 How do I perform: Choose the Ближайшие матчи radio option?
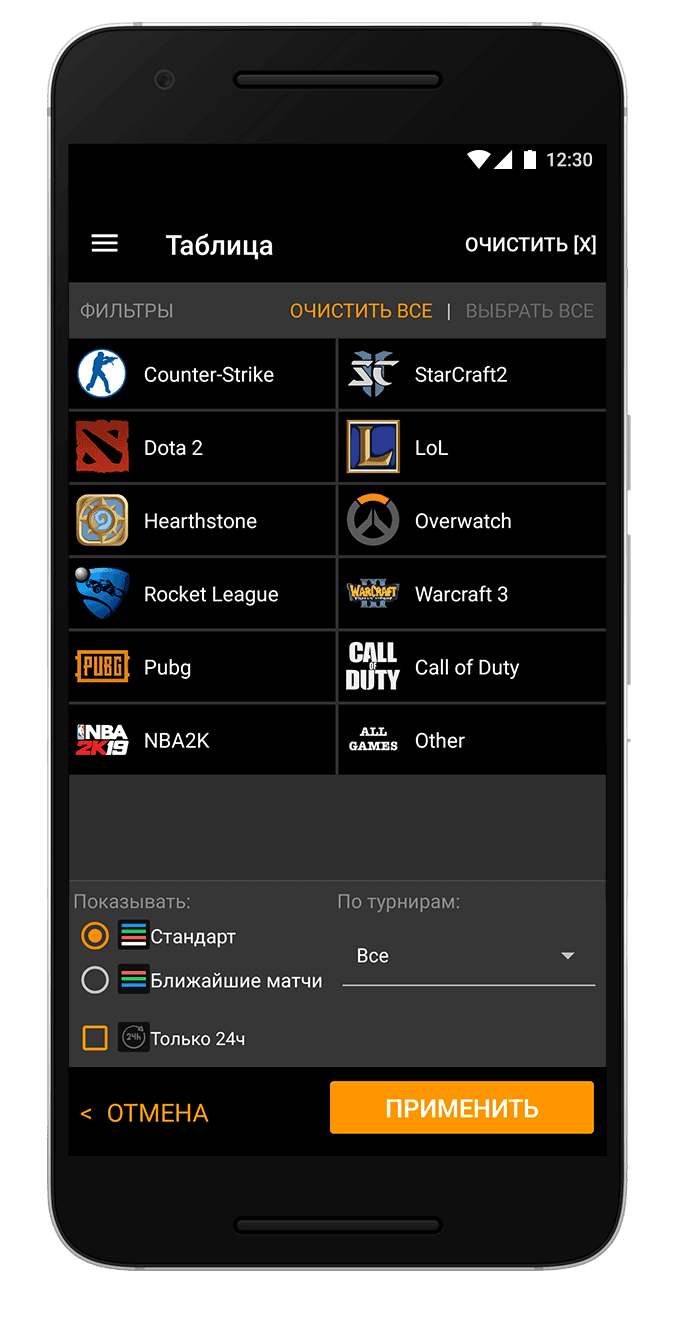point(95,980)
